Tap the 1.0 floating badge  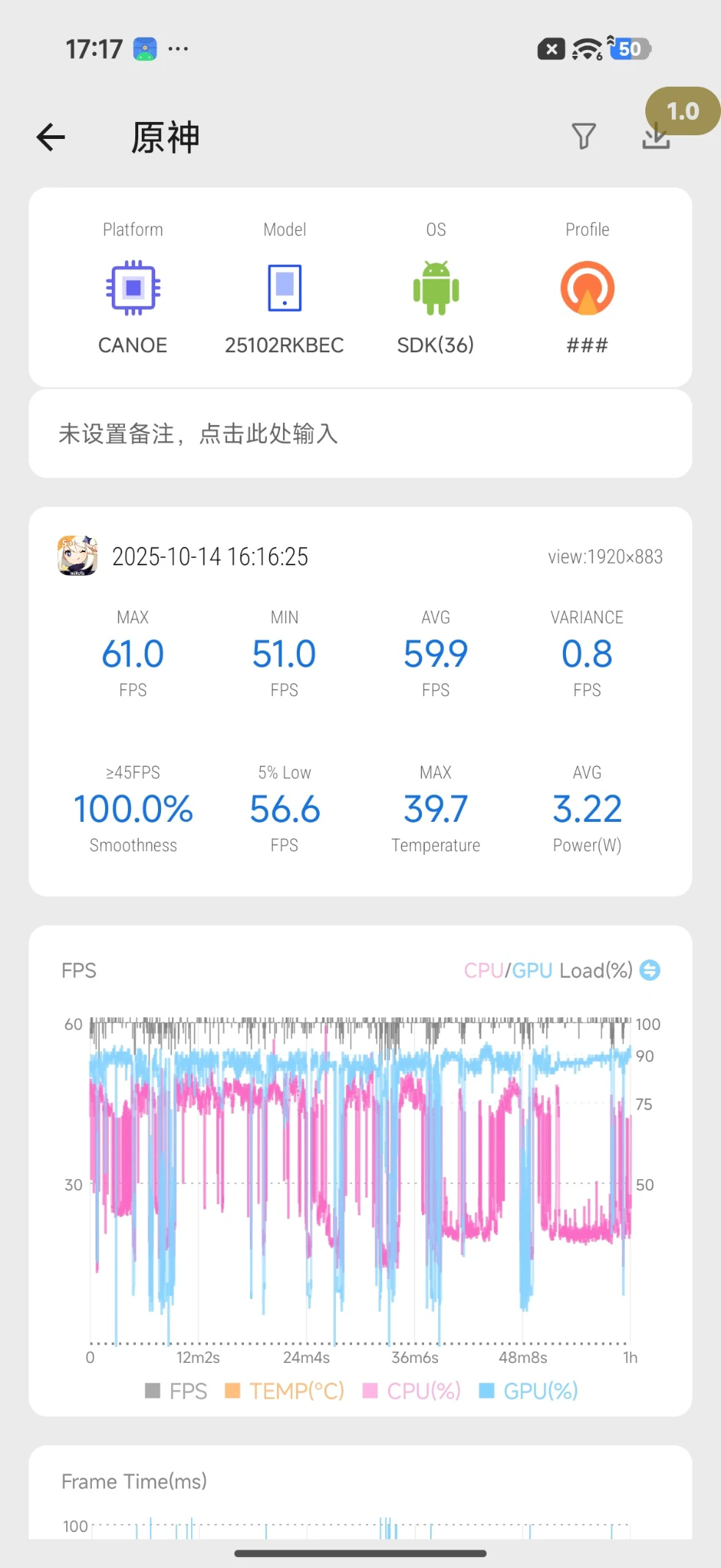(x=684, y=111)
